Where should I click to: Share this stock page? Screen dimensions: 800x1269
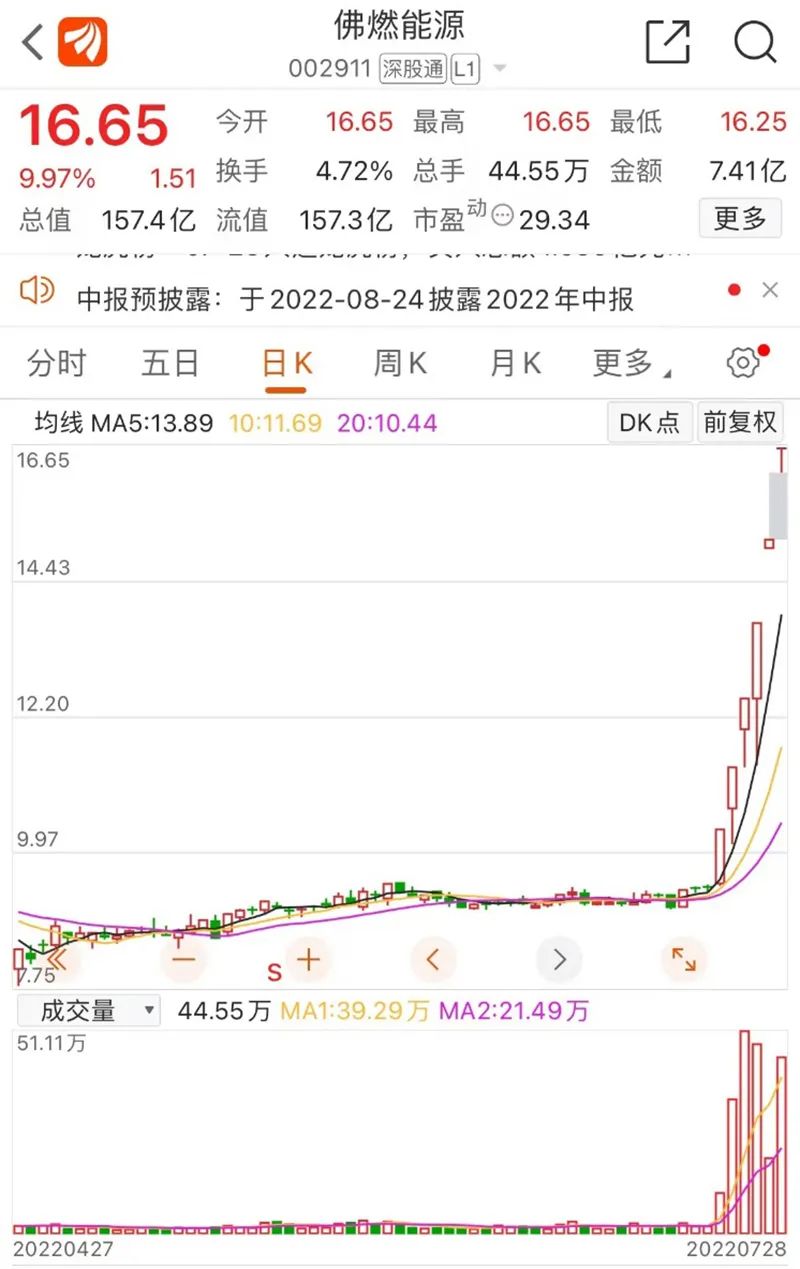pos(667,42)
